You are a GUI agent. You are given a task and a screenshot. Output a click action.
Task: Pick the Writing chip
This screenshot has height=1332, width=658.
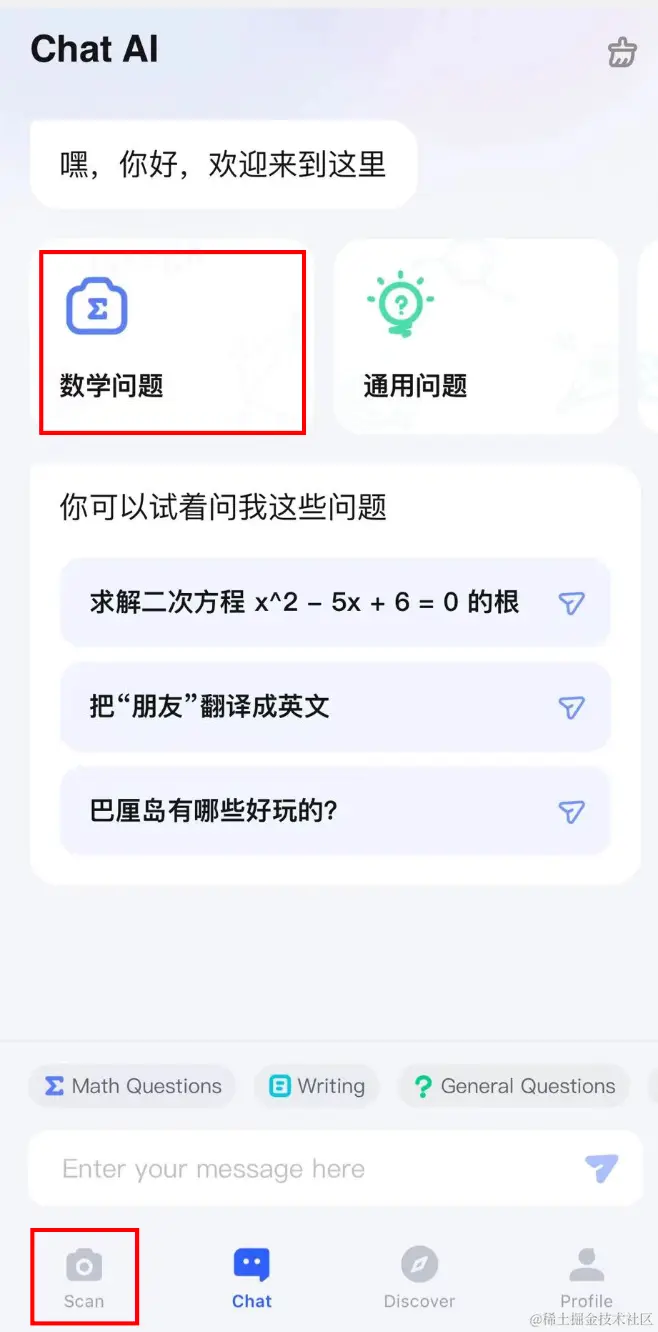[317, 1086]
